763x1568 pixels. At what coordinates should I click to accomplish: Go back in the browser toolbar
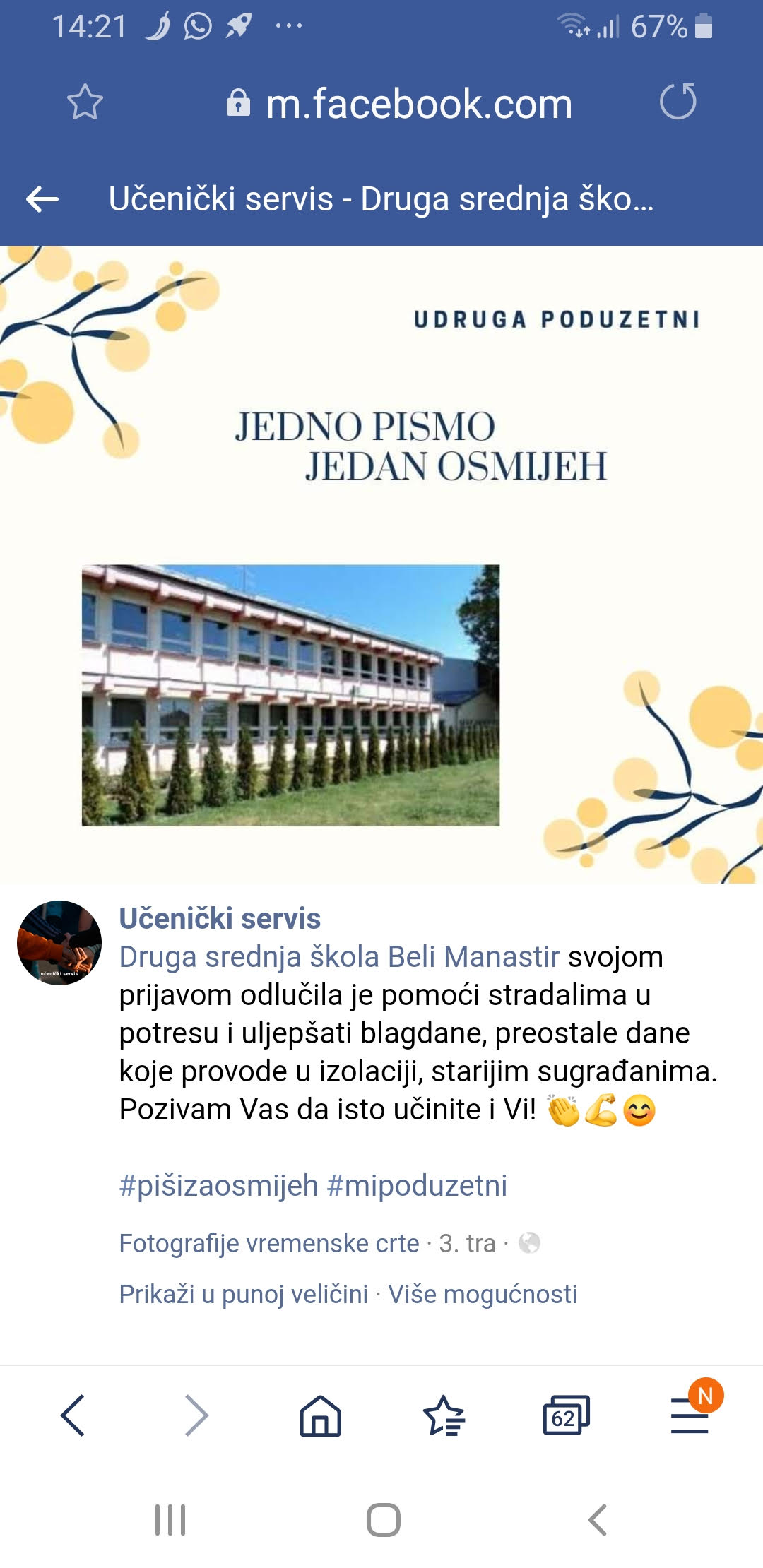73,1415
